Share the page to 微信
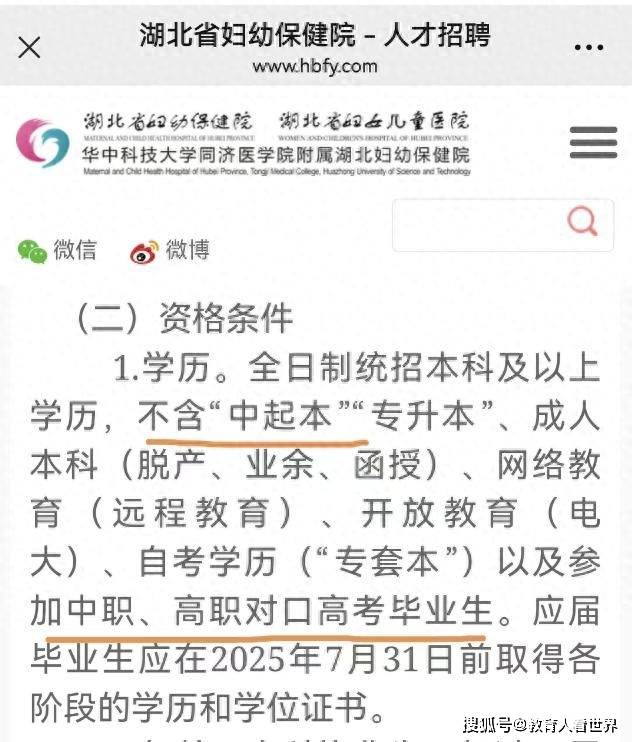This screenshot has height=742, width=632. pyautogui.click(x=57, y=250)
